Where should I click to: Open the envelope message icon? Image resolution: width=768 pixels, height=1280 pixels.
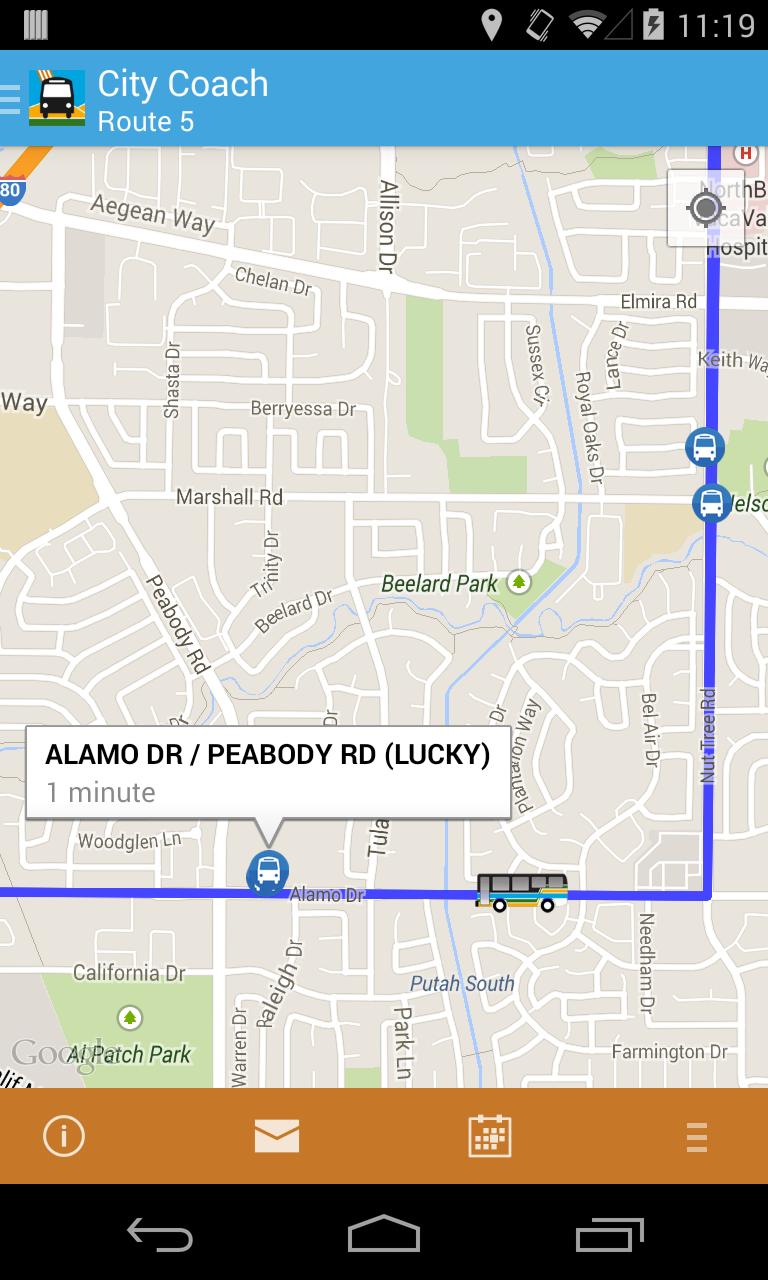click(277, 1136)
